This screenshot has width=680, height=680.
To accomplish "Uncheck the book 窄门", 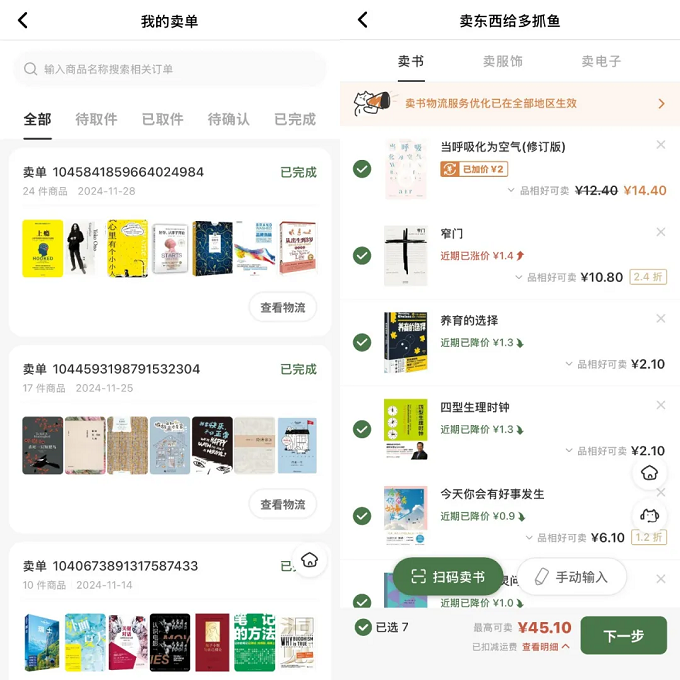I will click(x=362, y=255).
